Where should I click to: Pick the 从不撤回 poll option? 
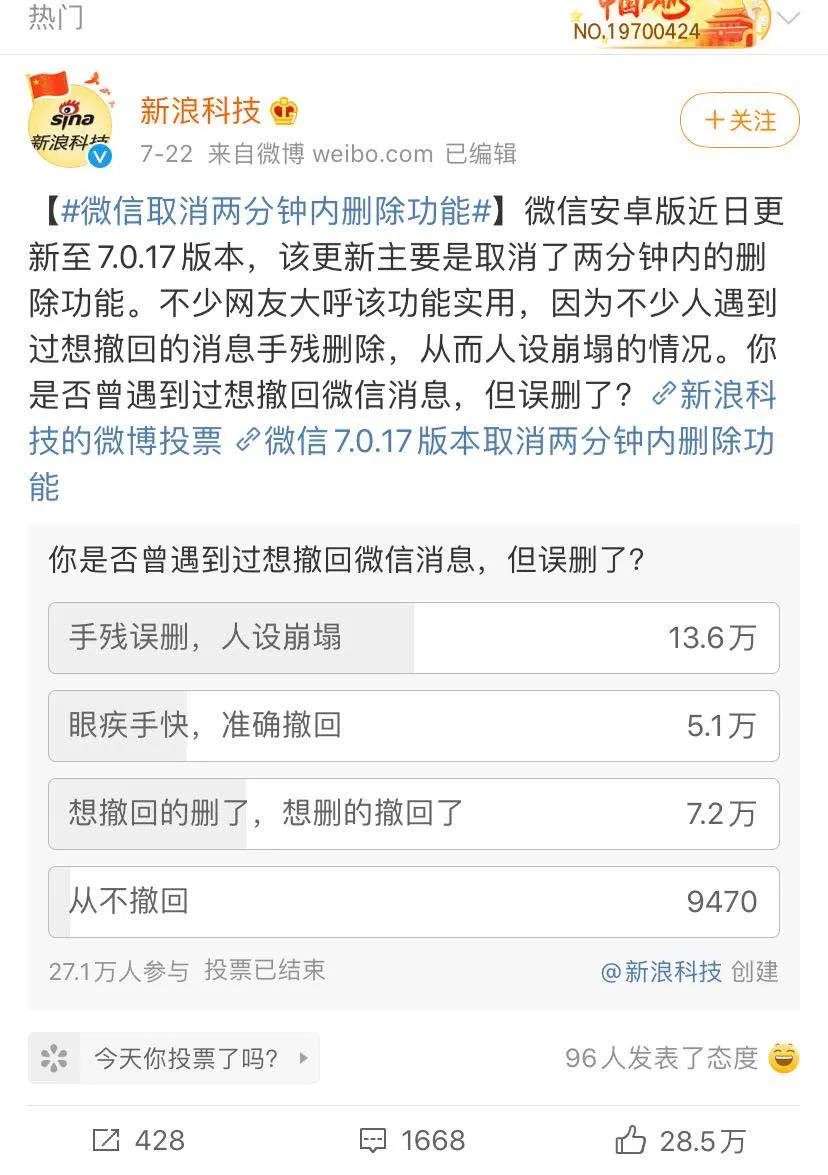pos(413,901)
